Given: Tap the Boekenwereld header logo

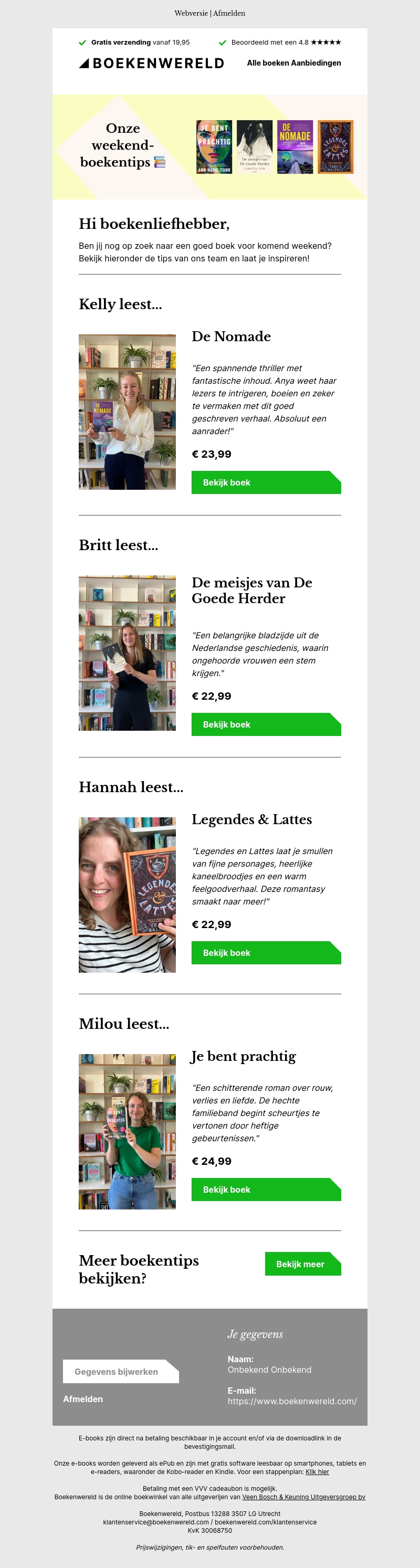Looking at the screenshot, I should tap(152, 64).
